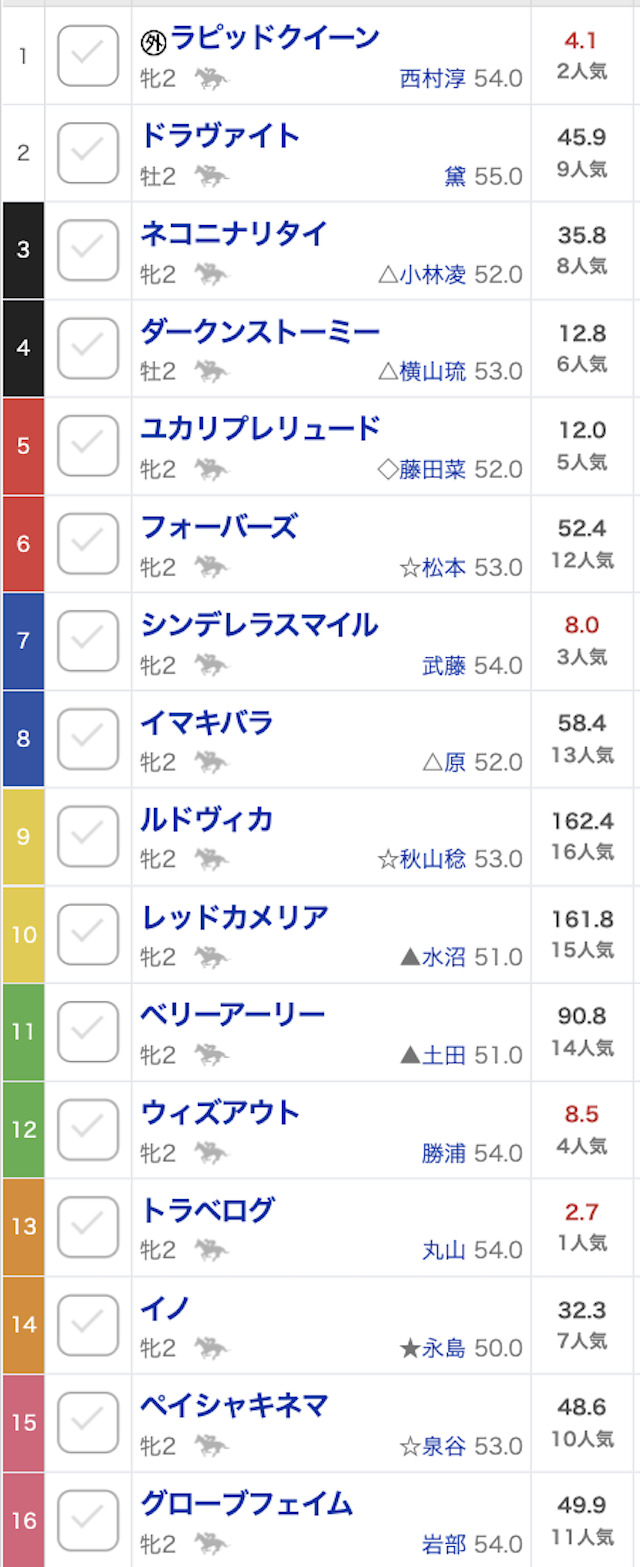The height and width of the screenshot is (1567, 640).
Task: Tick the box for ウィズアウト
Action: (88, 1130)
